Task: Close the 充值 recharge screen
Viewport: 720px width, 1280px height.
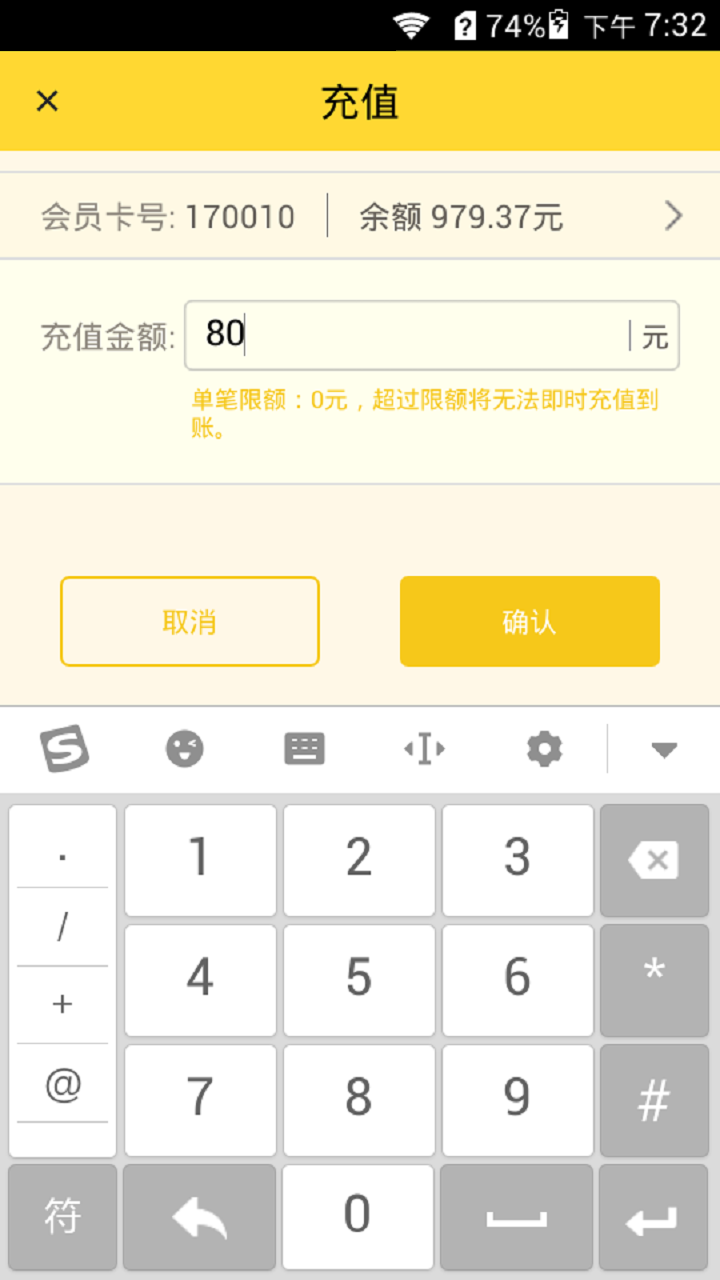Action: click(x=47, y=101)
